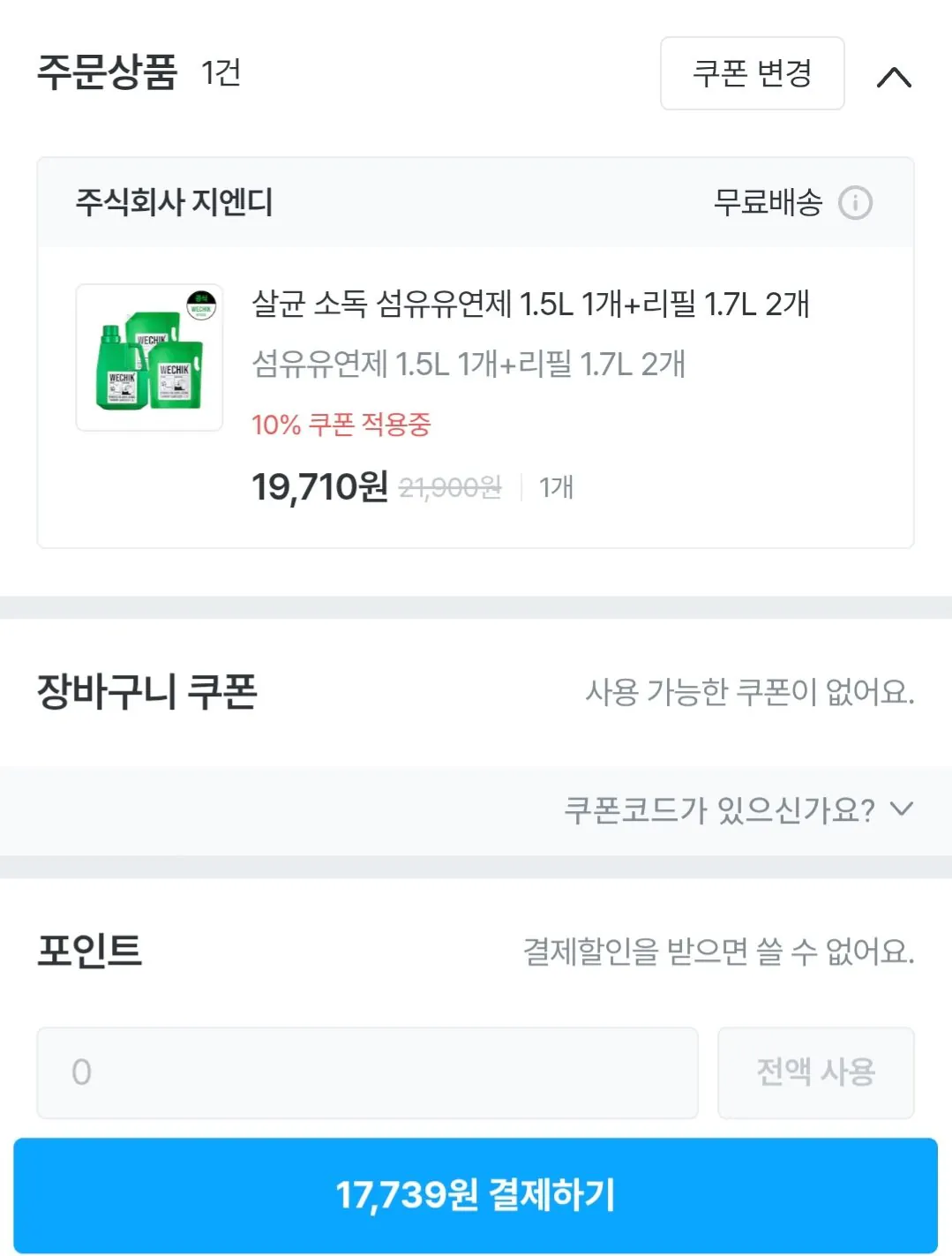The width and height of the screenshot is (952, 1256).
Task: Click the coupon code disclosure chevron
Action: coord(901,809)
